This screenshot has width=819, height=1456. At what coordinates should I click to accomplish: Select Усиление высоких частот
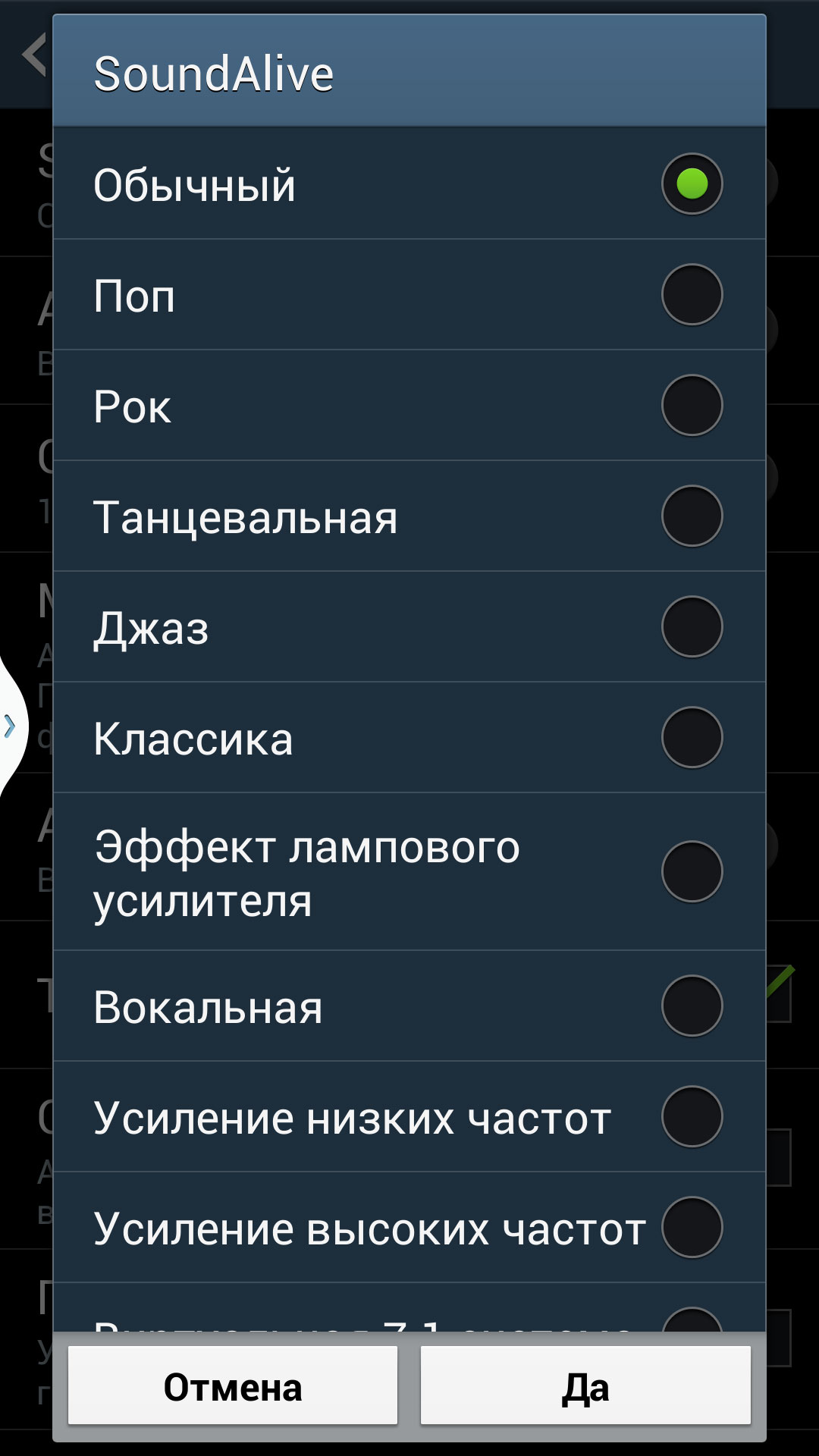409,1227
